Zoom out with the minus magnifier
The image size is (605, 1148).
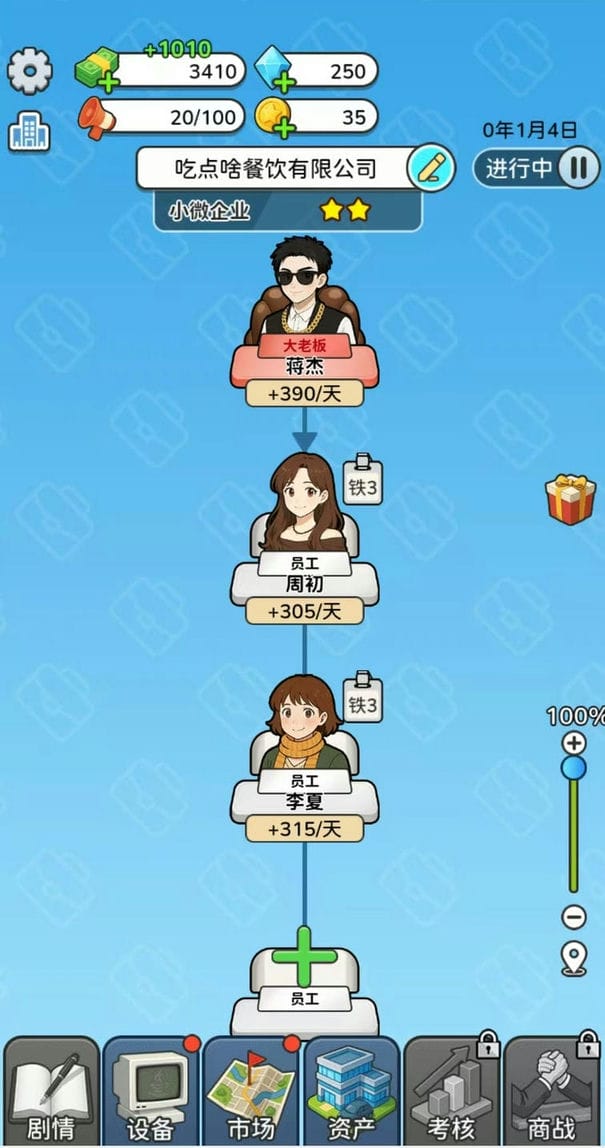coord(574,916)
